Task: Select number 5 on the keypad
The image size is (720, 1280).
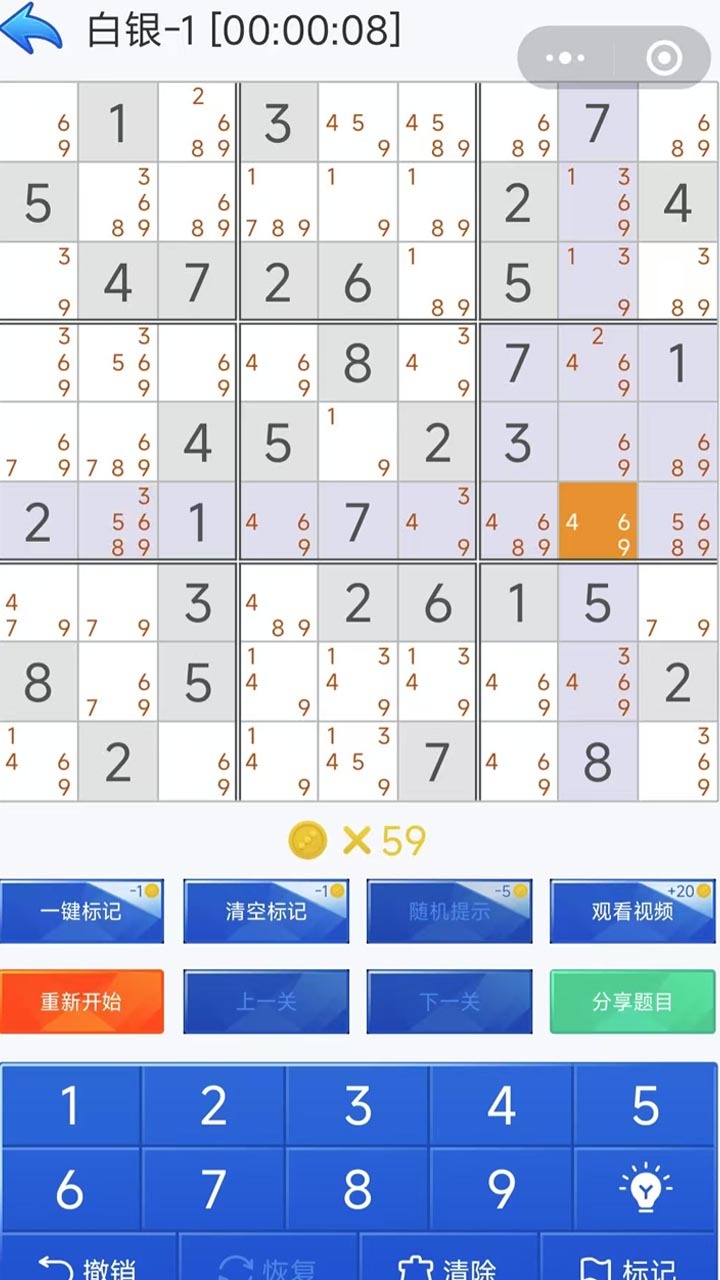Action: [645, 1106]
